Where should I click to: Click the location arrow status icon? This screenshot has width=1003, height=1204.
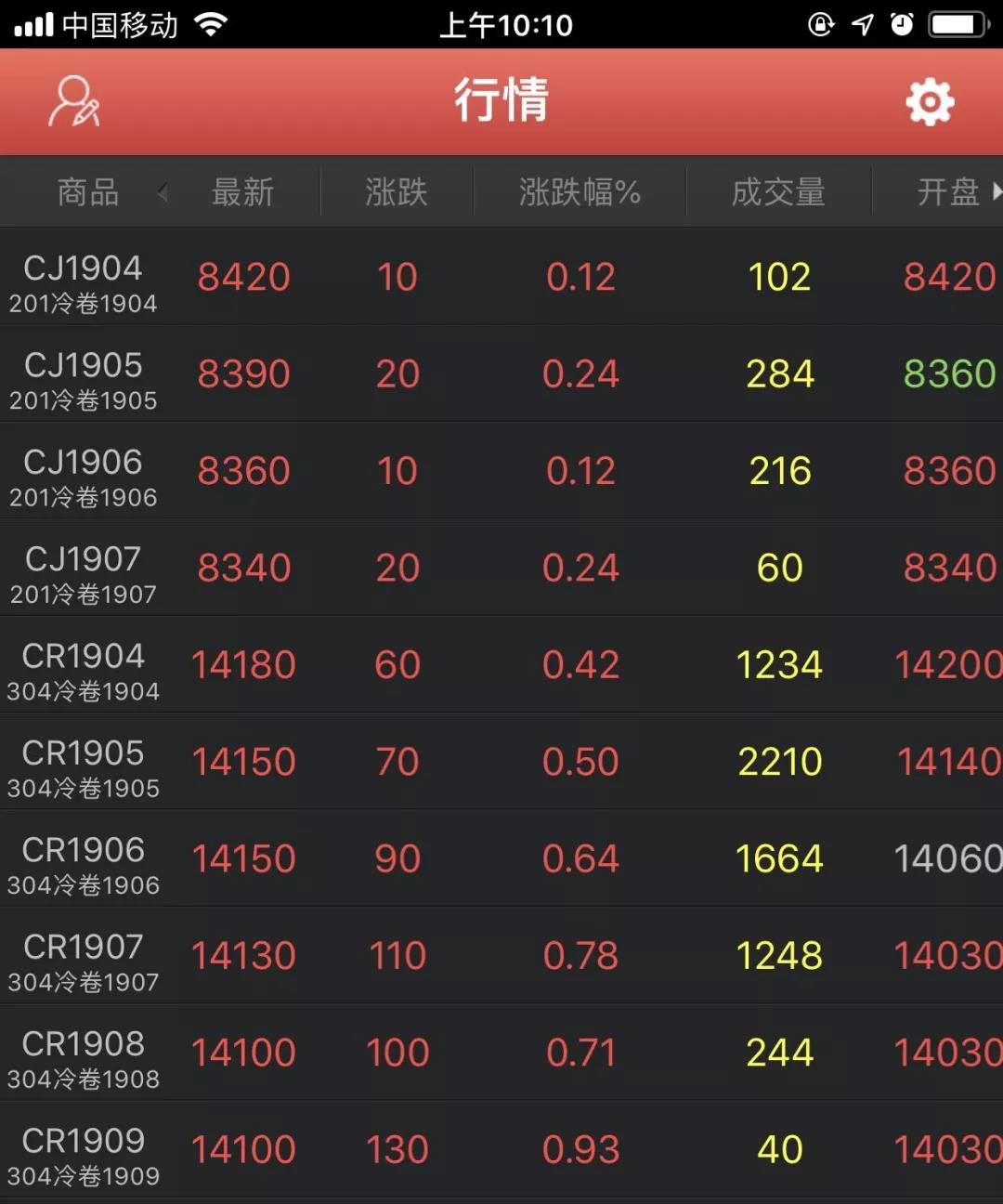coord(863,24)
